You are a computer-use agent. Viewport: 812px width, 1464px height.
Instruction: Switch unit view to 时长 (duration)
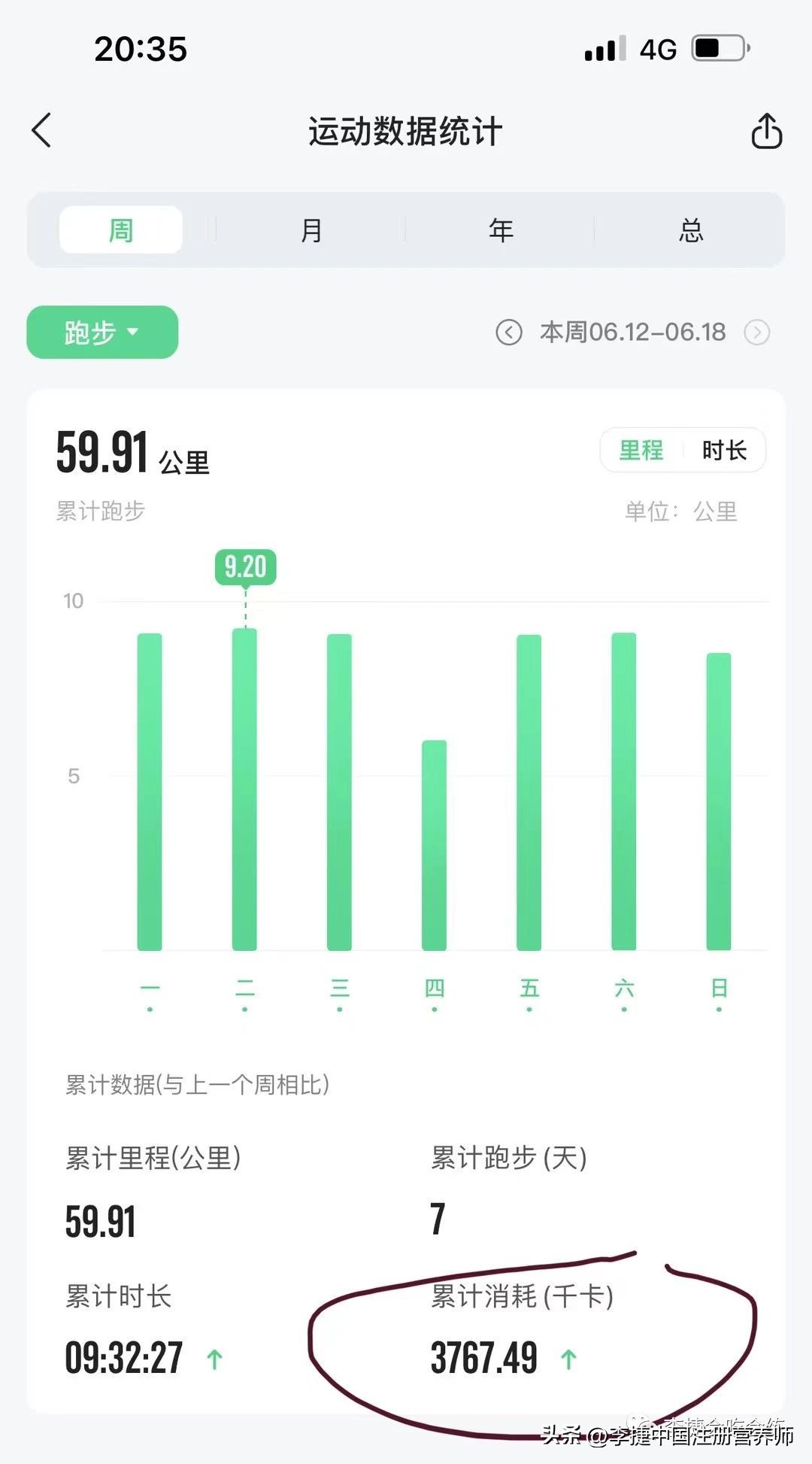[x=724, y=450]
